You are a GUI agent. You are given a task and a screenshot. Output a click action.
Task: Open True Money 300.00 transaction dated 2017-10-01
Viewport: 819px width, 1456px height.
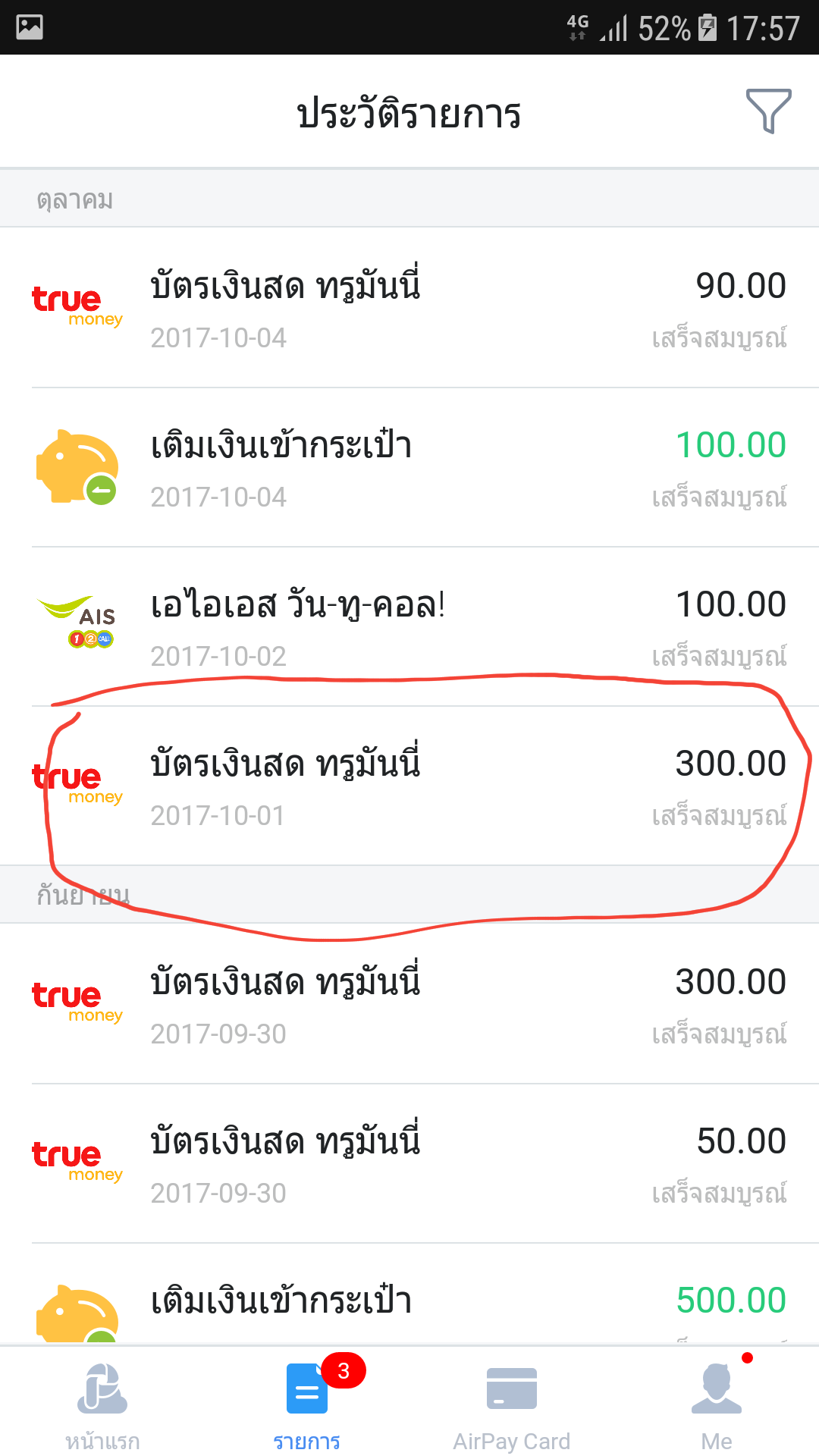tap(409, 786)
